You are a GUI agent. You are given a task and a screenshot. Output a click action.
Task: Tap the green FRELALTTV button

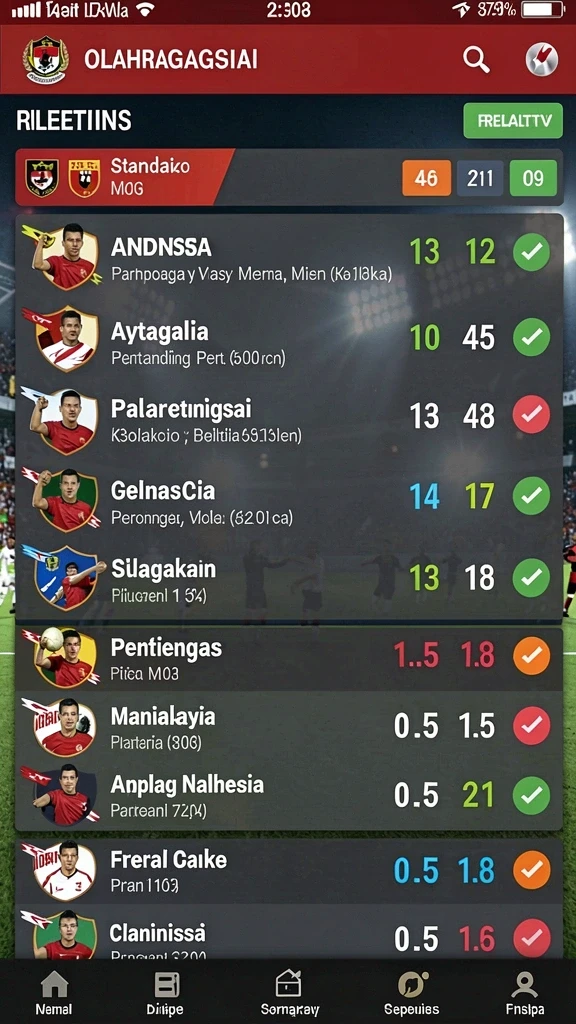(x=513, y=121)
